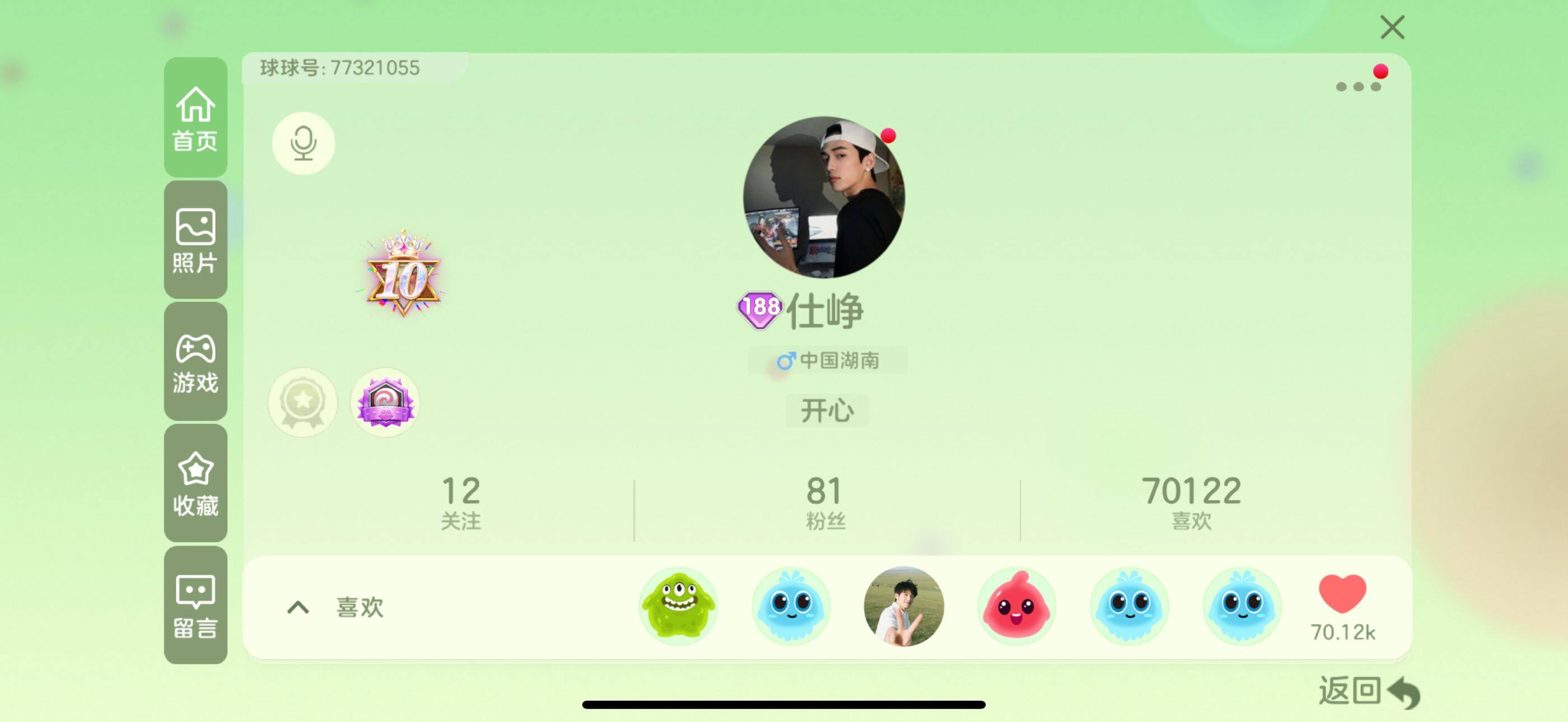1568x722 pixels.
Task: Tap the grey star medal badge
Action: (302, 402)
